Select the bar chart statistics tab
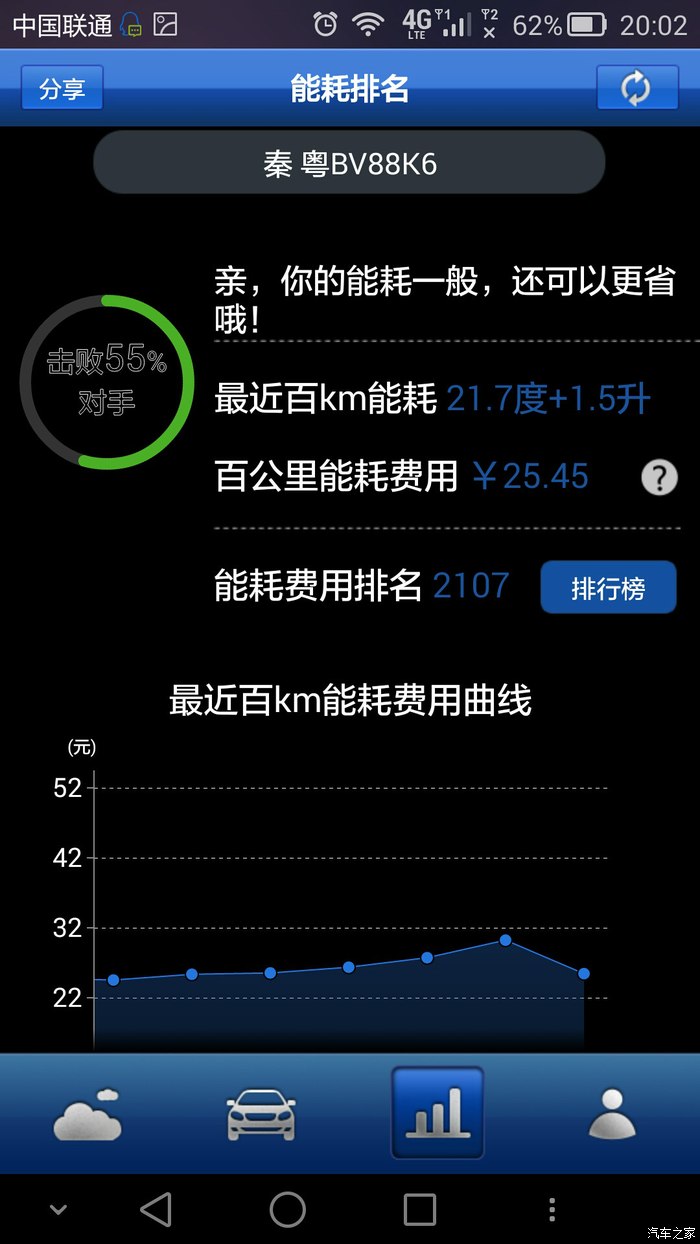 (437, 1114)
